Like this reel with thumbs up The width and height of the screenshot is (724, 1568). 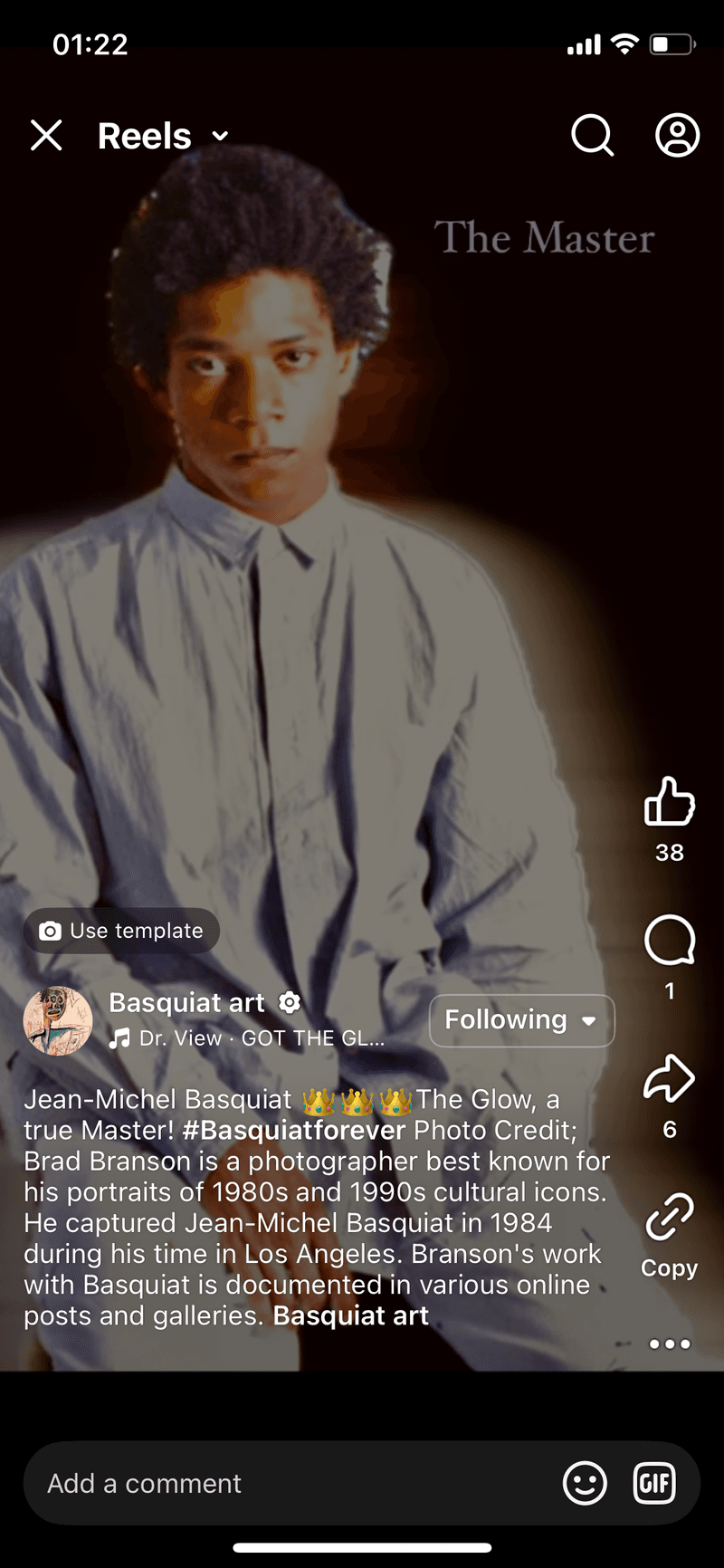tap(670, 802)
